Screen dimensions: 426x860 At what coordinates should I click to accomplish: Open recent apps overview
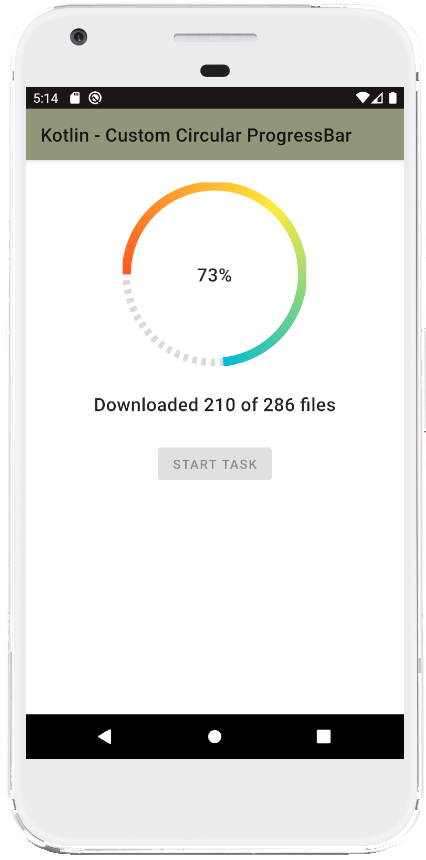tap(323, 737)
